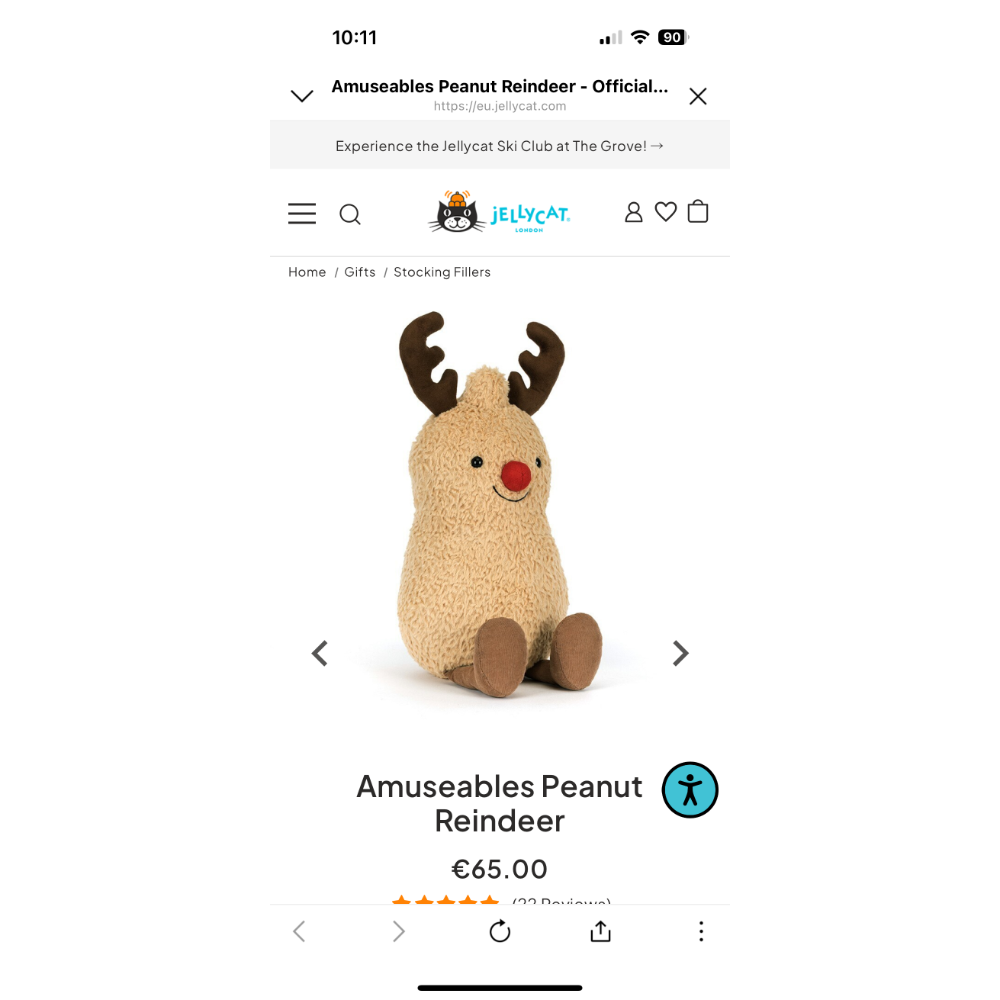Viewport: 1000px width, 1000px height.
Task: Show the next product image
Action: (680, 654)
